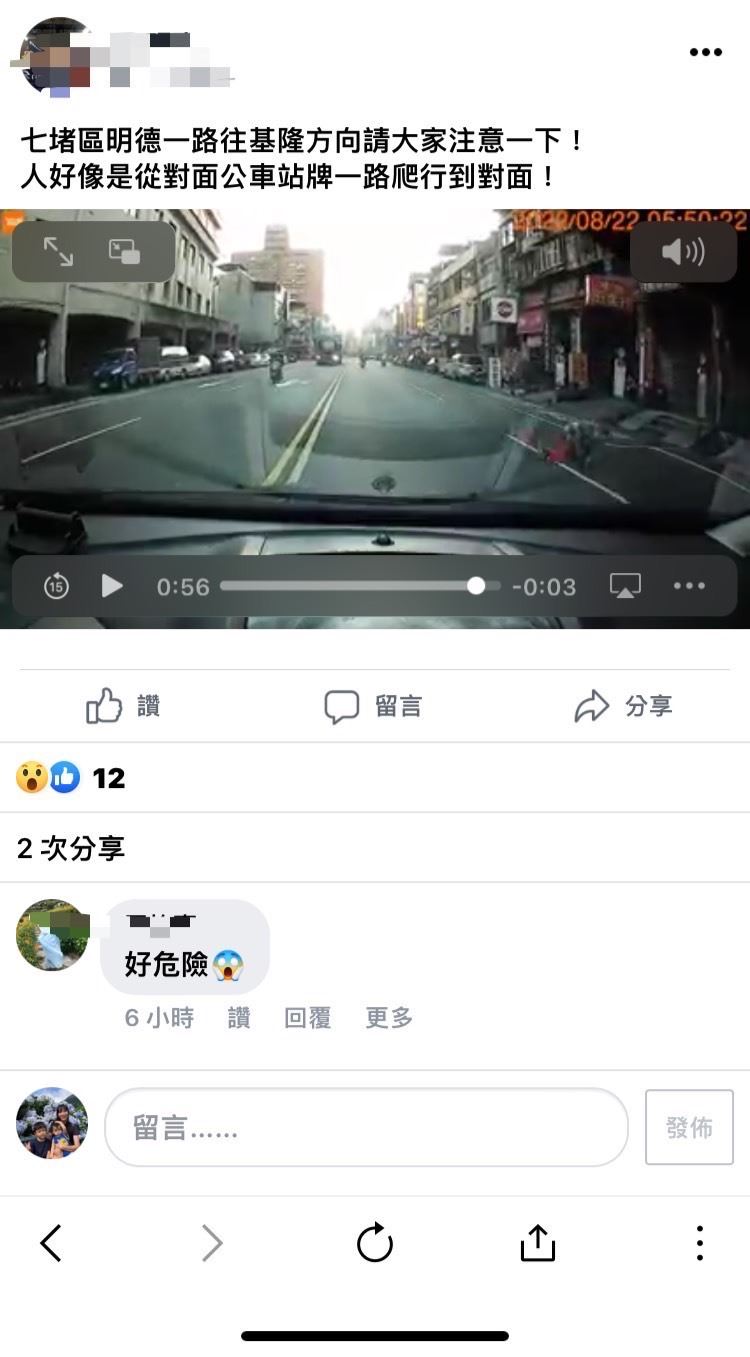Viewport: 750px width, 1357px height.
Task: Like the 好危險 comment
Action: pos(238,1018)
